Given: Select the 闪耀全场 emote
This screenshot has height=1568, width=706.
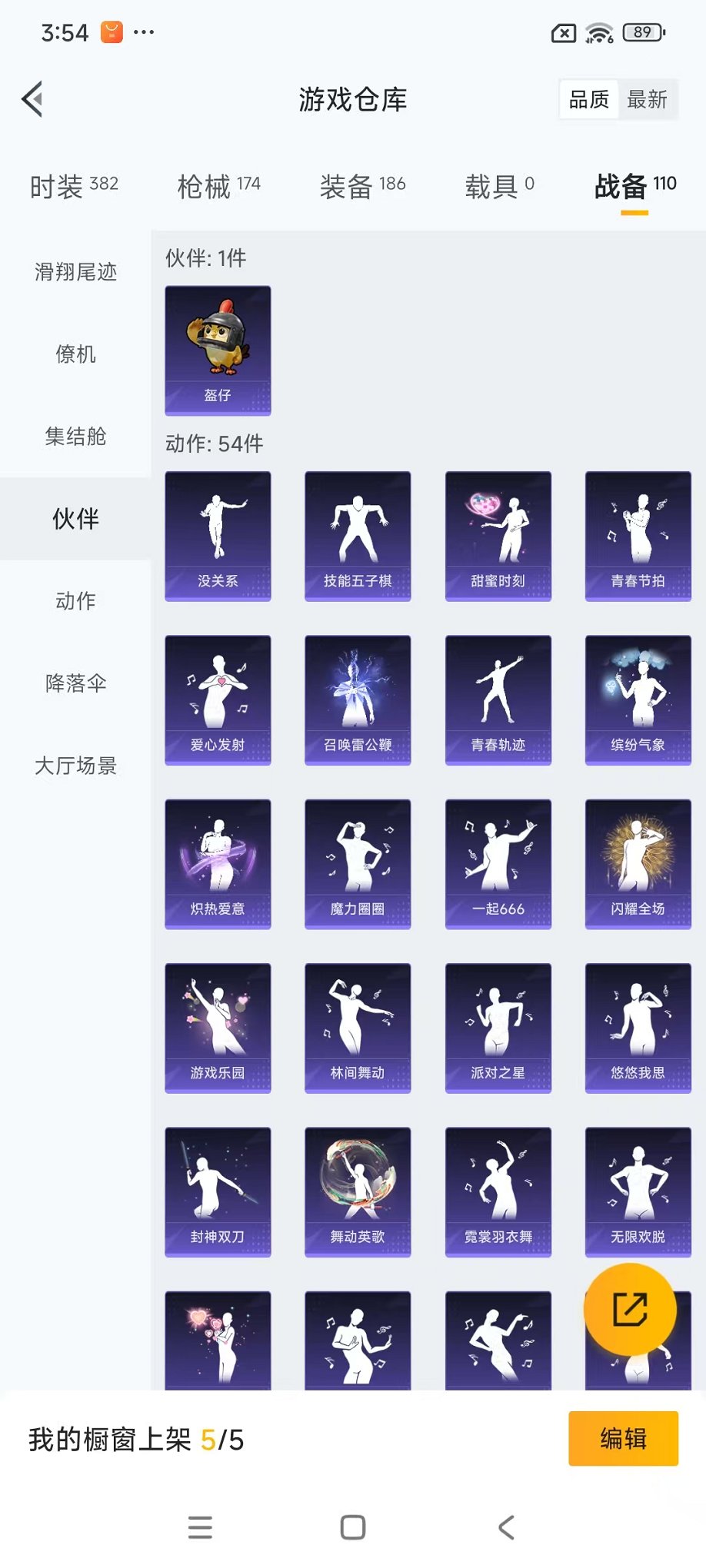Looking at the screenshot, I should 638,862.
